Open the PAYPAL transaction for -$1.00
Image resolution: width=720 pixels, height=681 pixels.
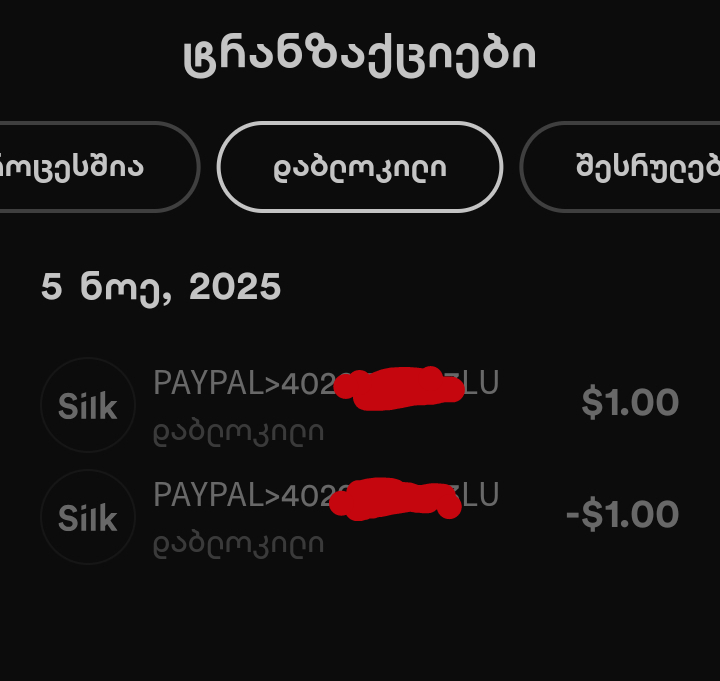(360, 517)
